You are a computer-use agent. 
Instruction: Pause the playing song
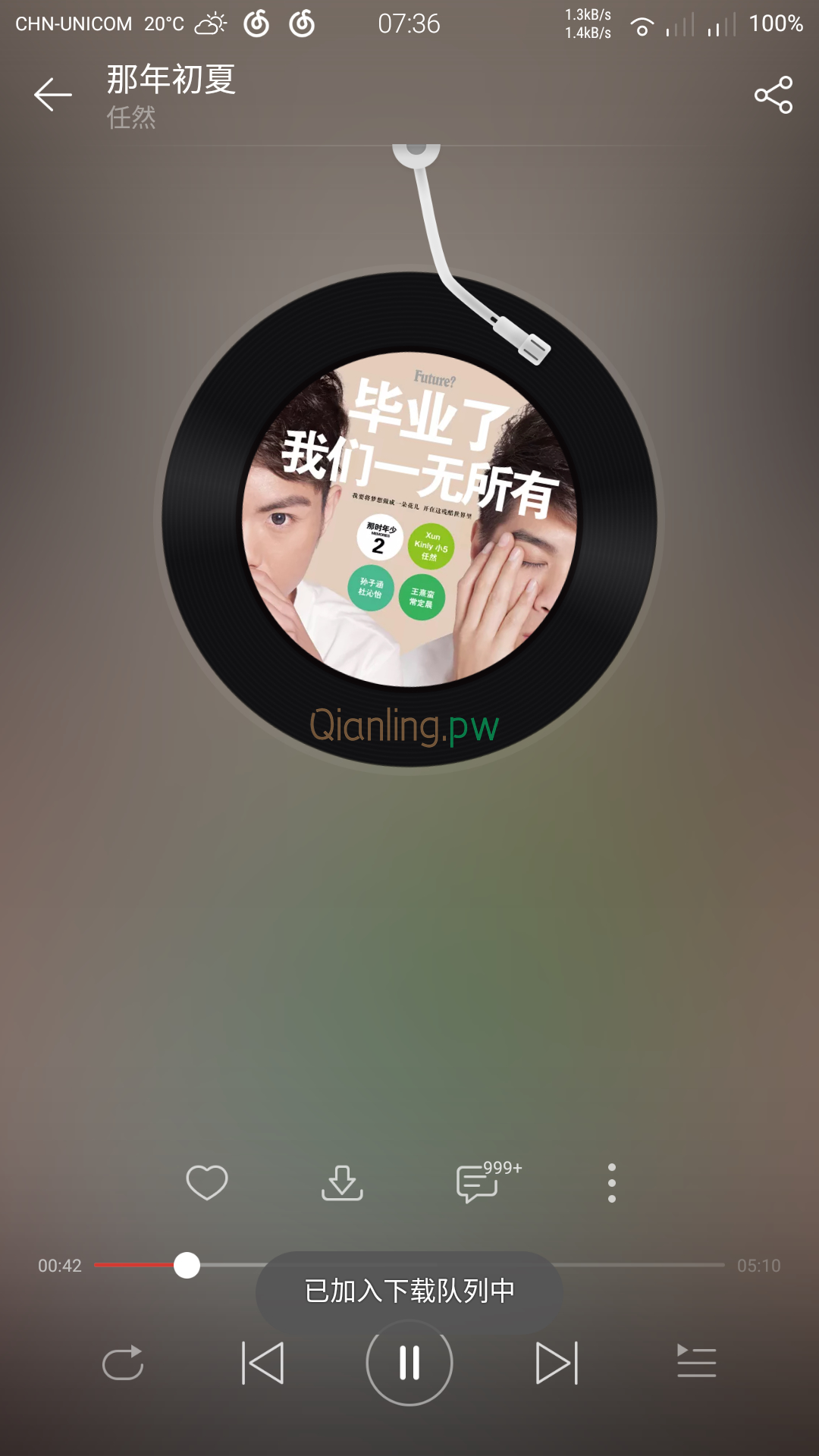click(409, 1363)
